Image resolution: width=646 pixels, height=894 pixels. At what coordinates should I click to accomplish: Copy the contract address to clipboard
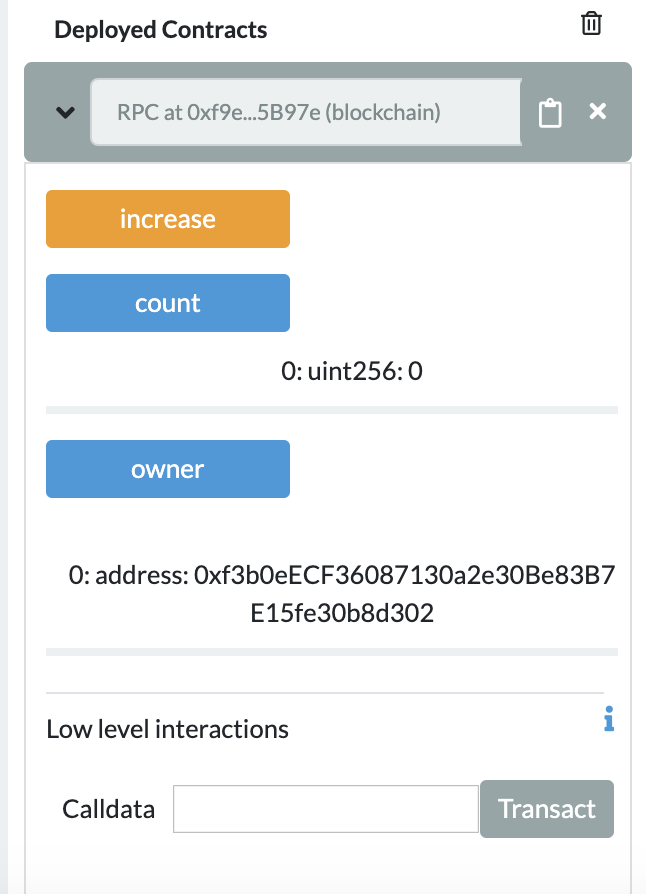550,113
